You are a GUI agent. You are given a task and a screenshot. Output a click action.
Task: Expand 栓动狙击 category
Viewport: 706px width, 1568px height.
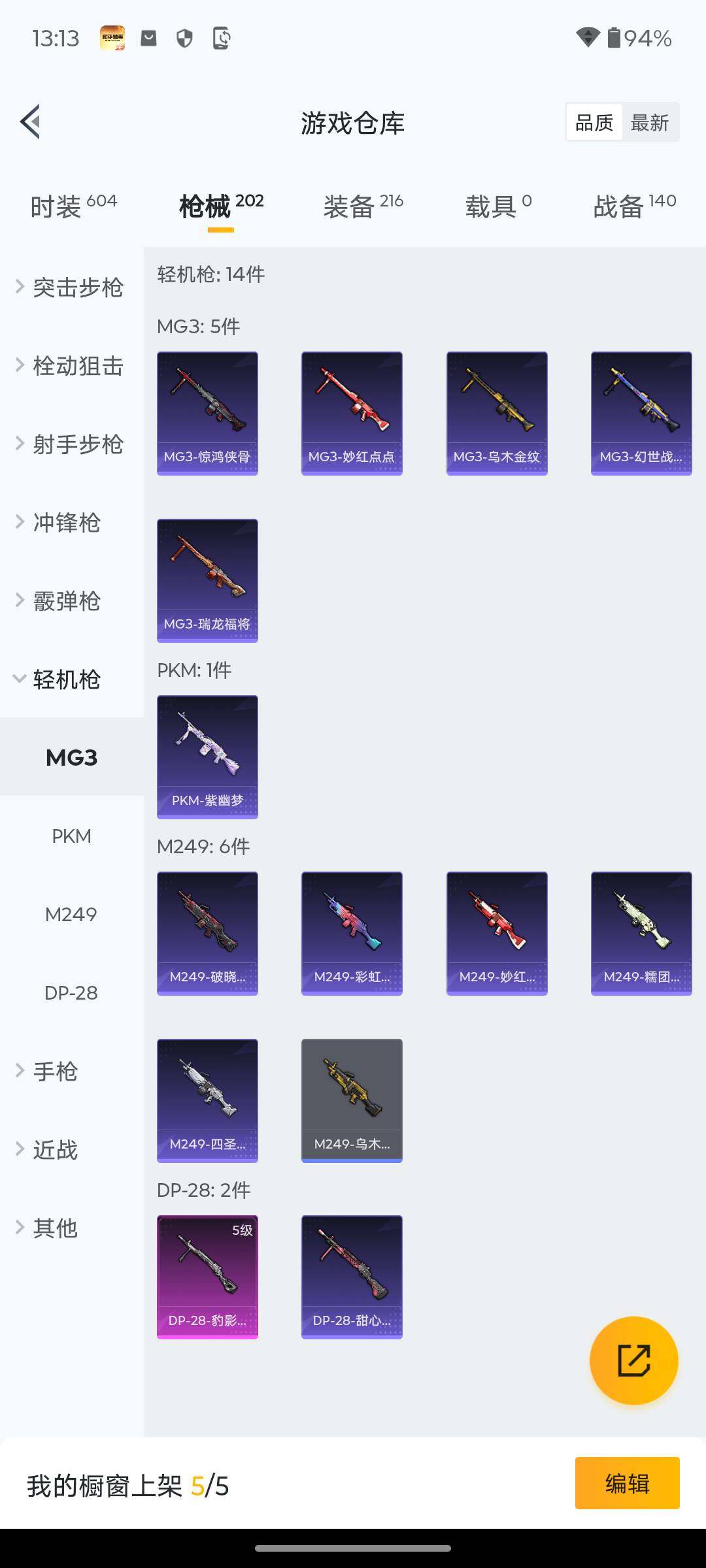pos(71,366)
